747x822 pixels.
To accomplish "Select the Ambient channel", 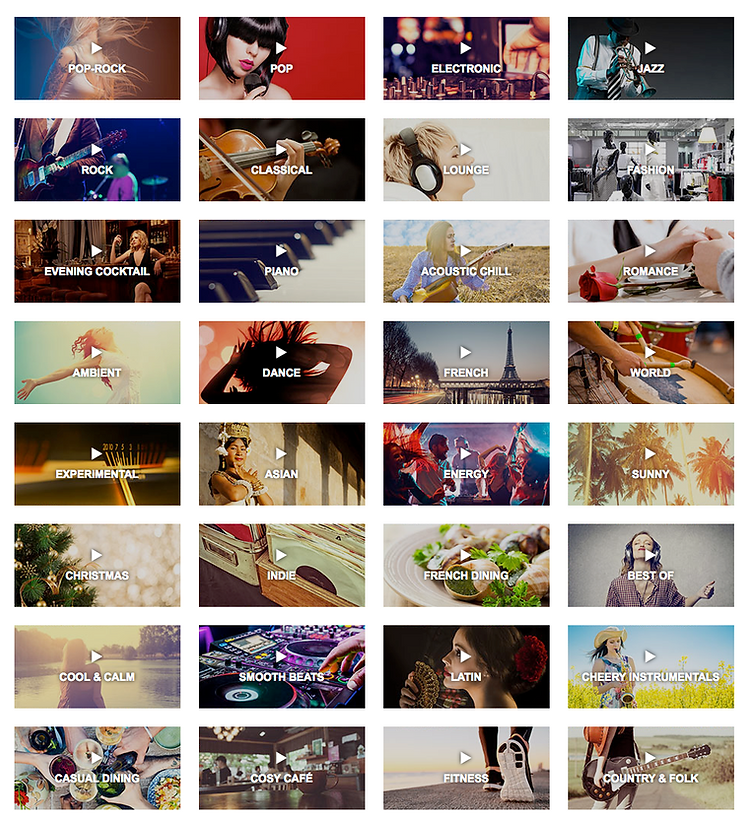I will [97, 362].
